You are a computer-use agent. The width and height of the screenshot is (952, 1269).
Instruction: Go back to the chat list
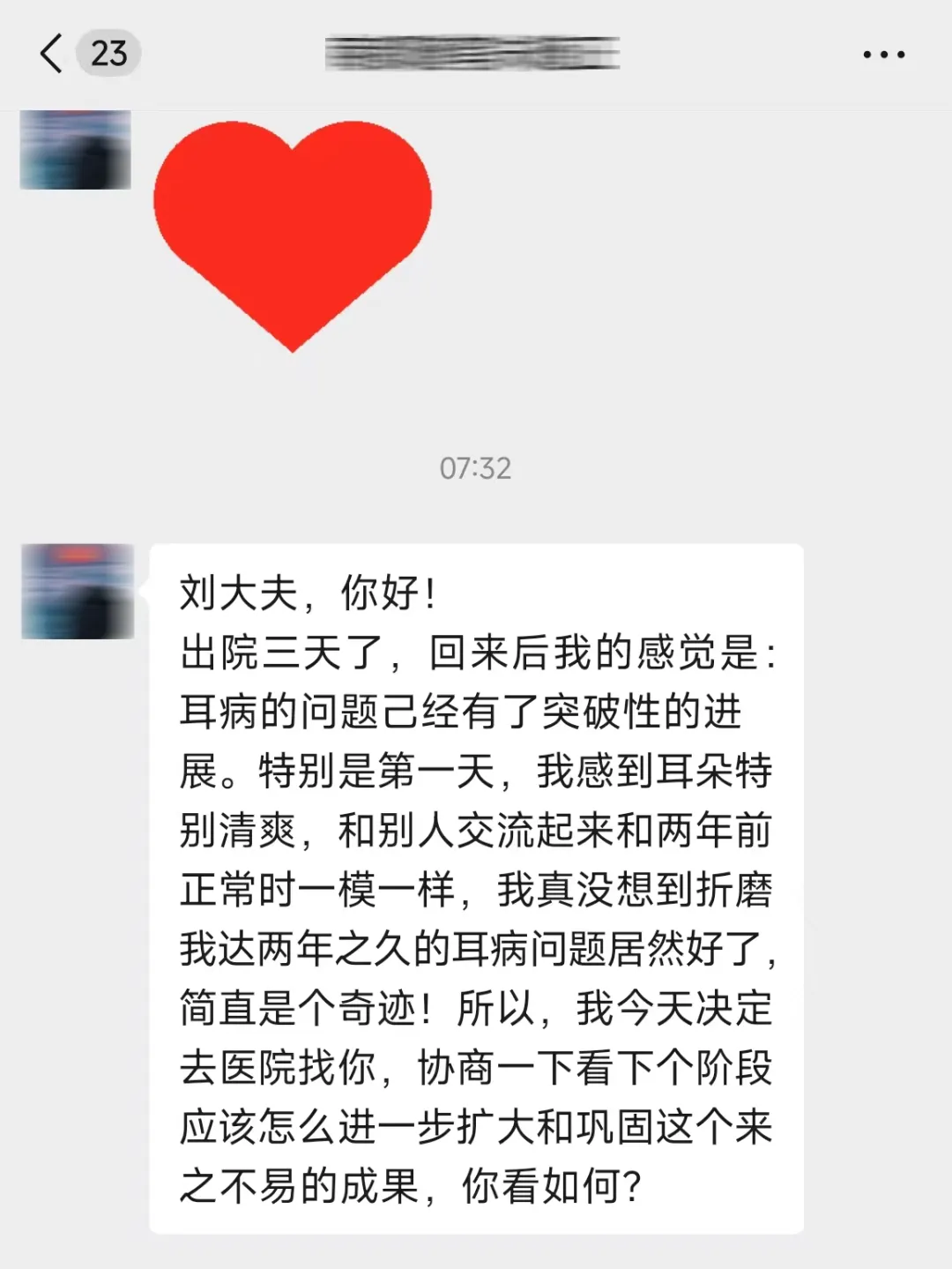point(51,54)
